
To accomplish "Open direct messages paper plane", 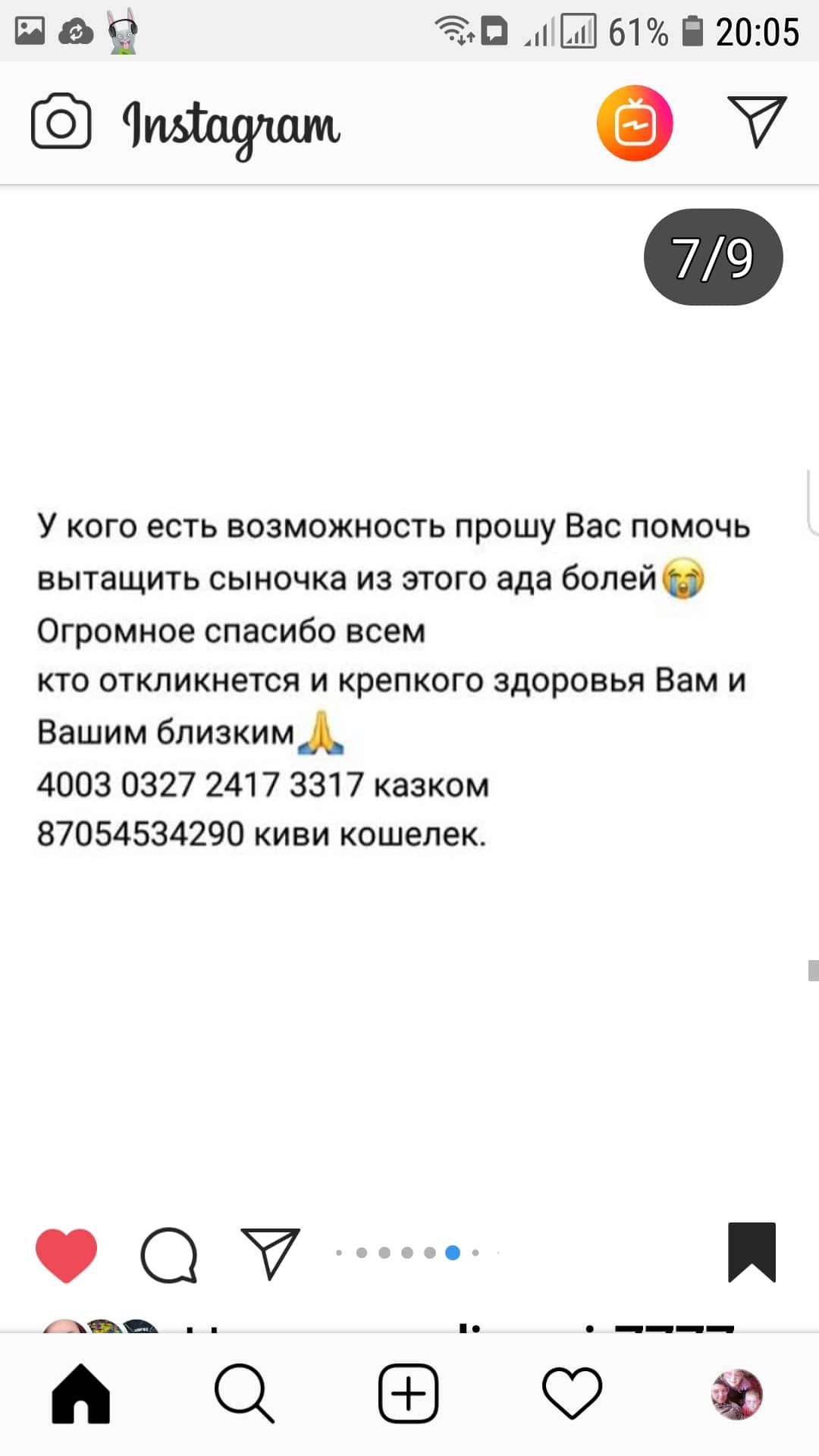I will 756,121.
